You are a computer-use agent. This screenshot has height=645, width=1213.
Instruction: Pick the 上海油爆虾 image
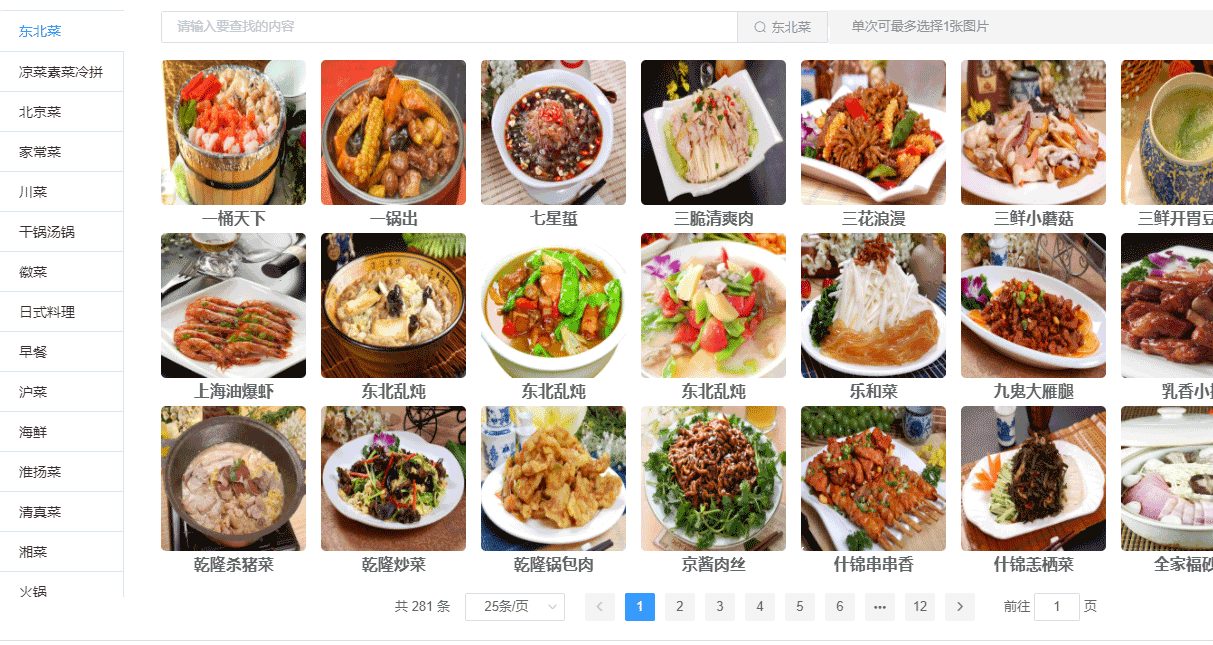(x=233, y=306)
